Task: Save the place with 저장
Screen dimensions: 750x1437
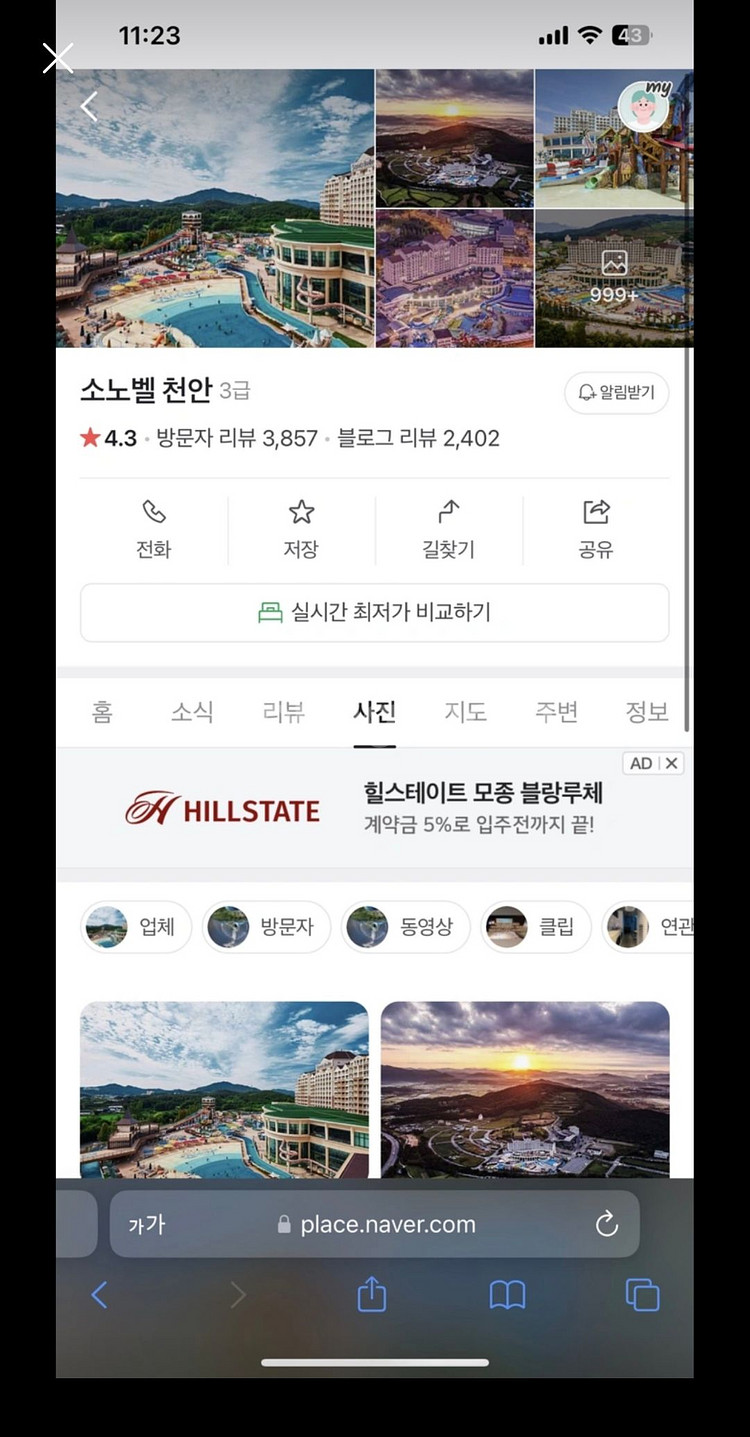Action: click(x=301, y=530)
